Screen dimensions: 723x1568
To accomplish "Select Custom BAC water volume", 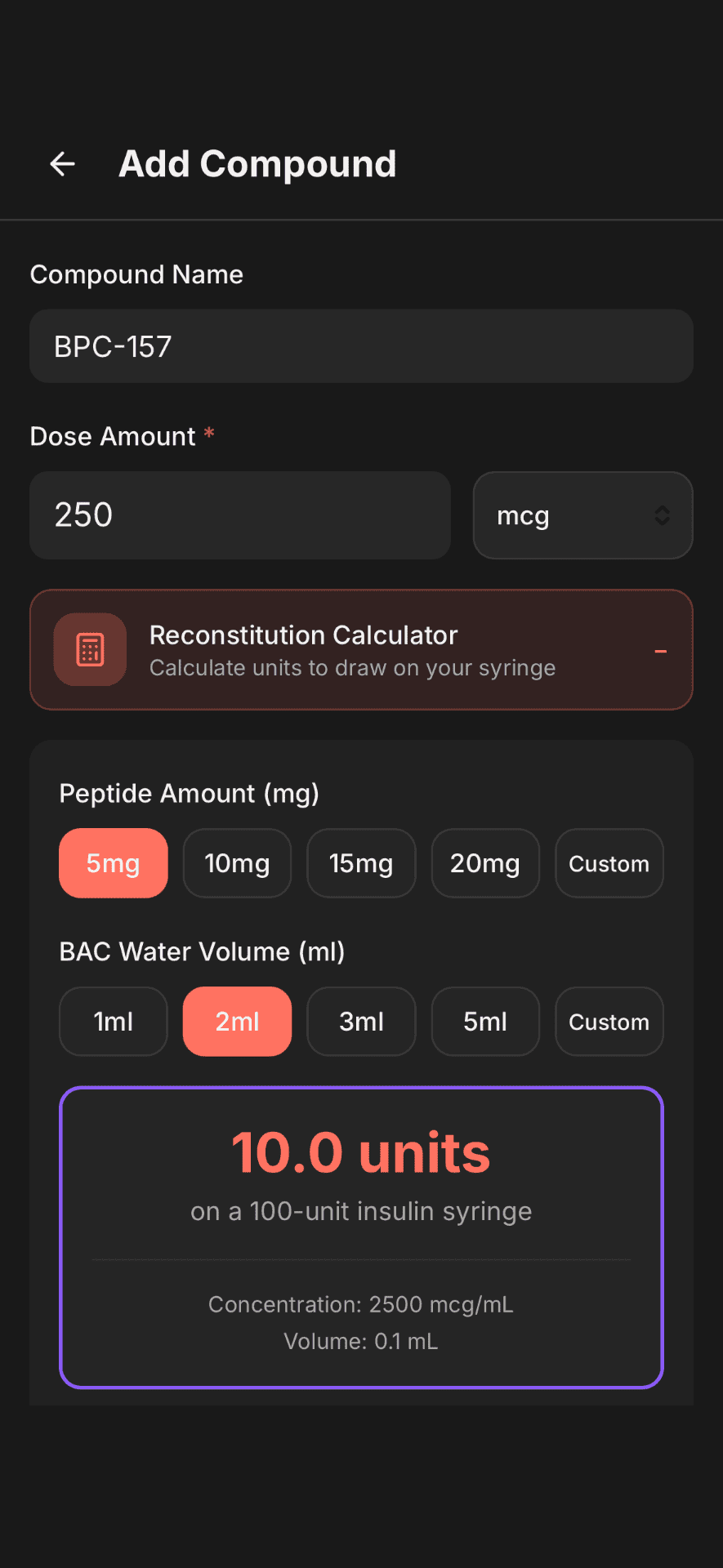I will [609, 1021].
